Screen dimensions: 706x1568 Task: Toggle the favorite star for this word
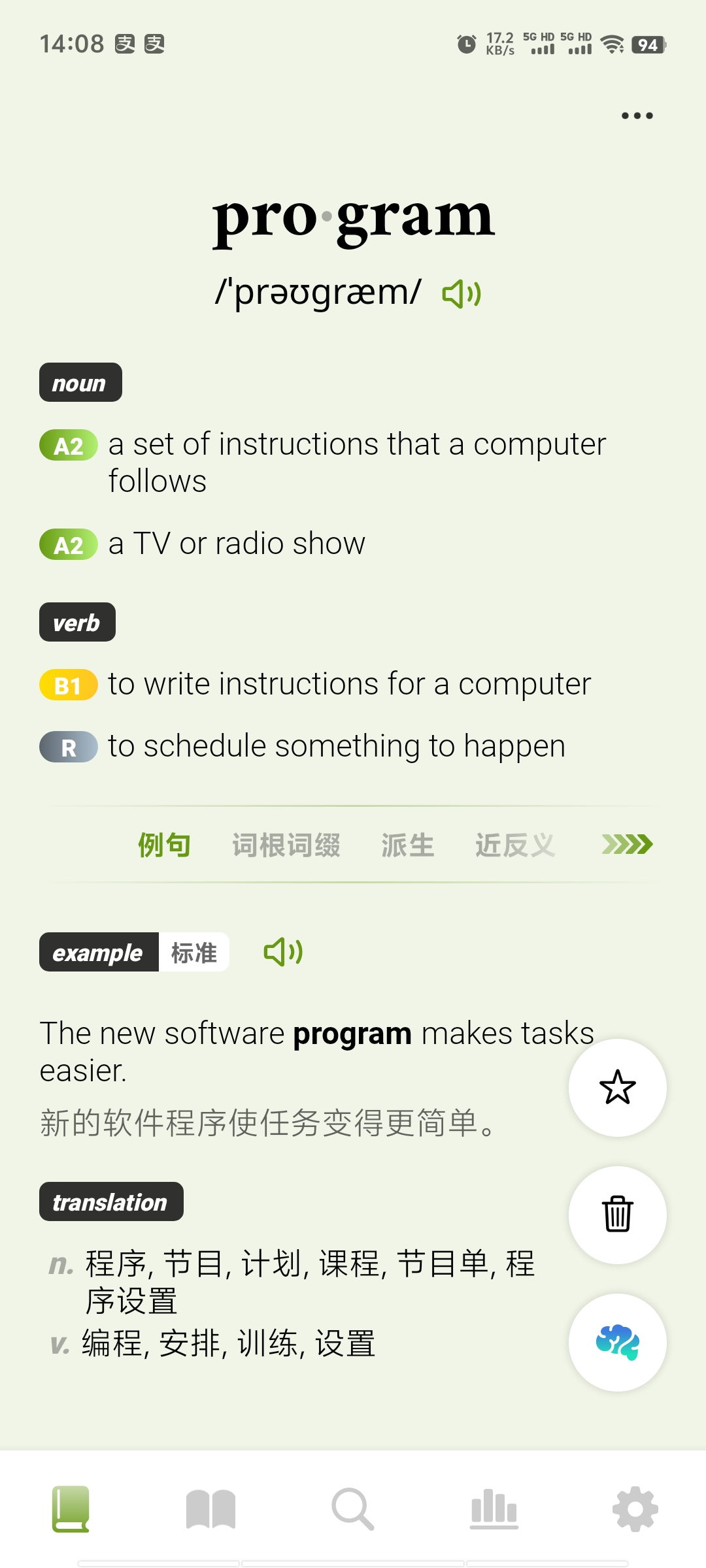617,1086
